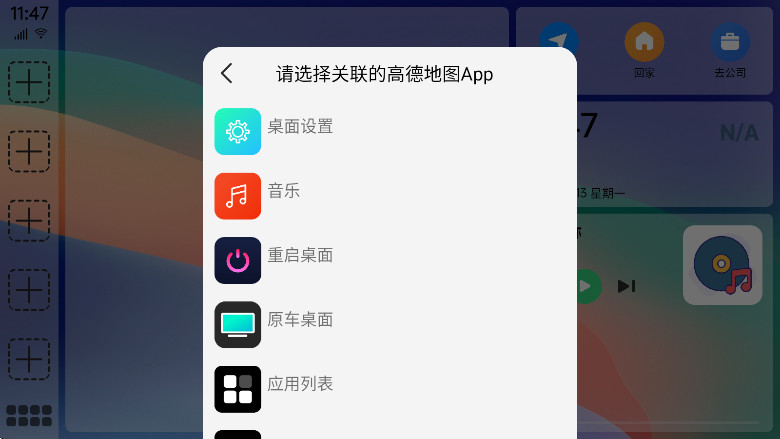The image size is (780, 439).
Task: Select 重启桌面 entry
Action: pyautogui.click(x=300, y=257)
